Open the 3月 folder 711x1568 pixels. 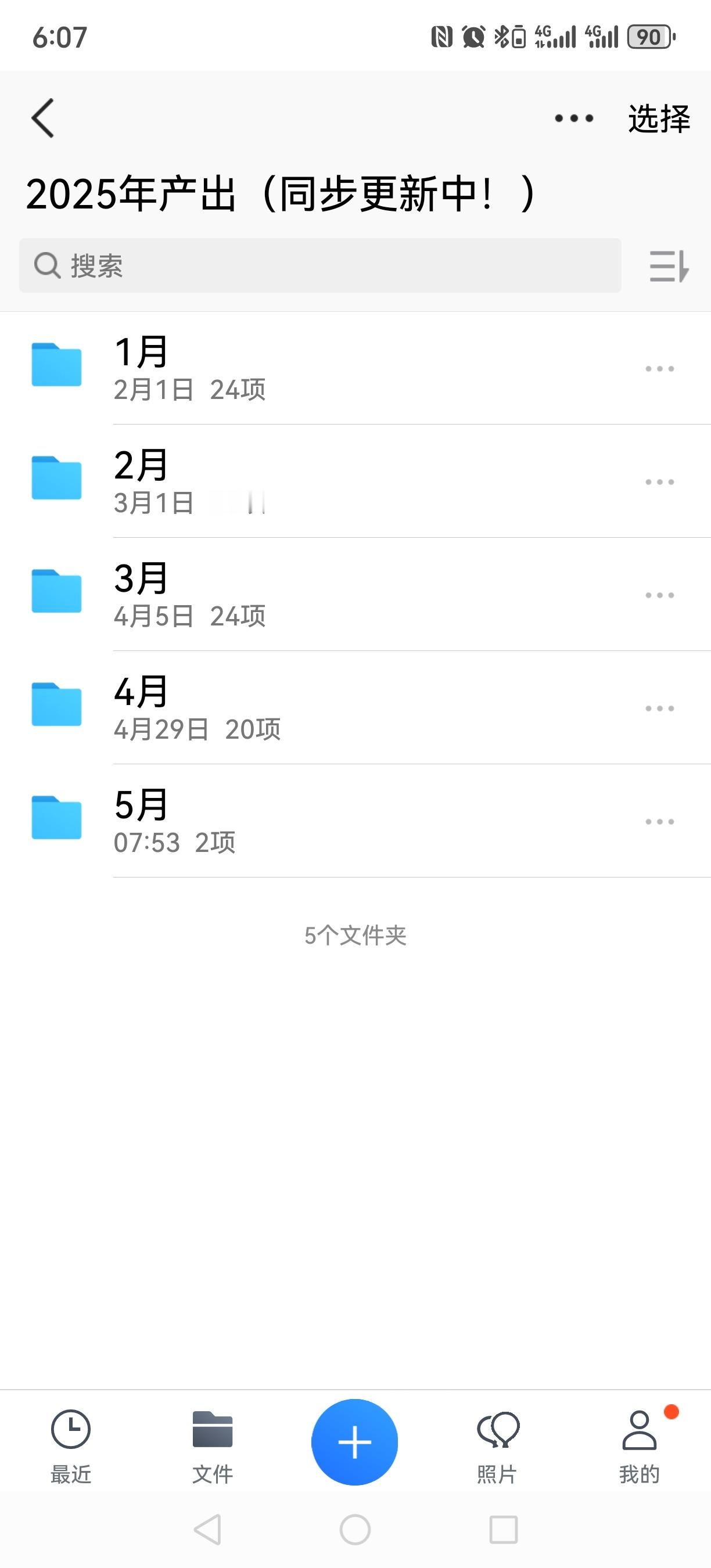(x=355, y=595)
